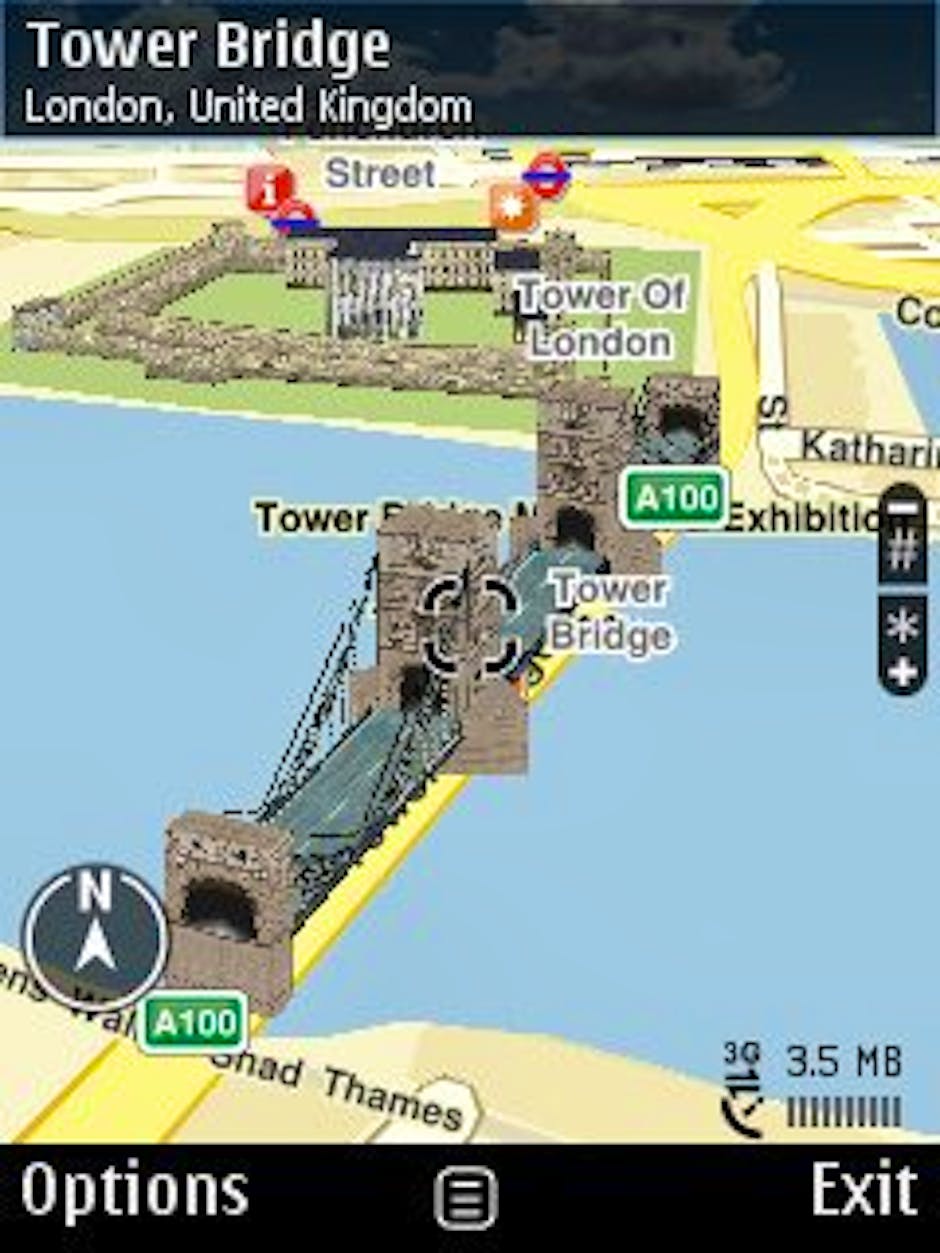This screenshot has width=940, height=1253.
Task: Zoom out with the minus control
Action: tap(902, 509)
